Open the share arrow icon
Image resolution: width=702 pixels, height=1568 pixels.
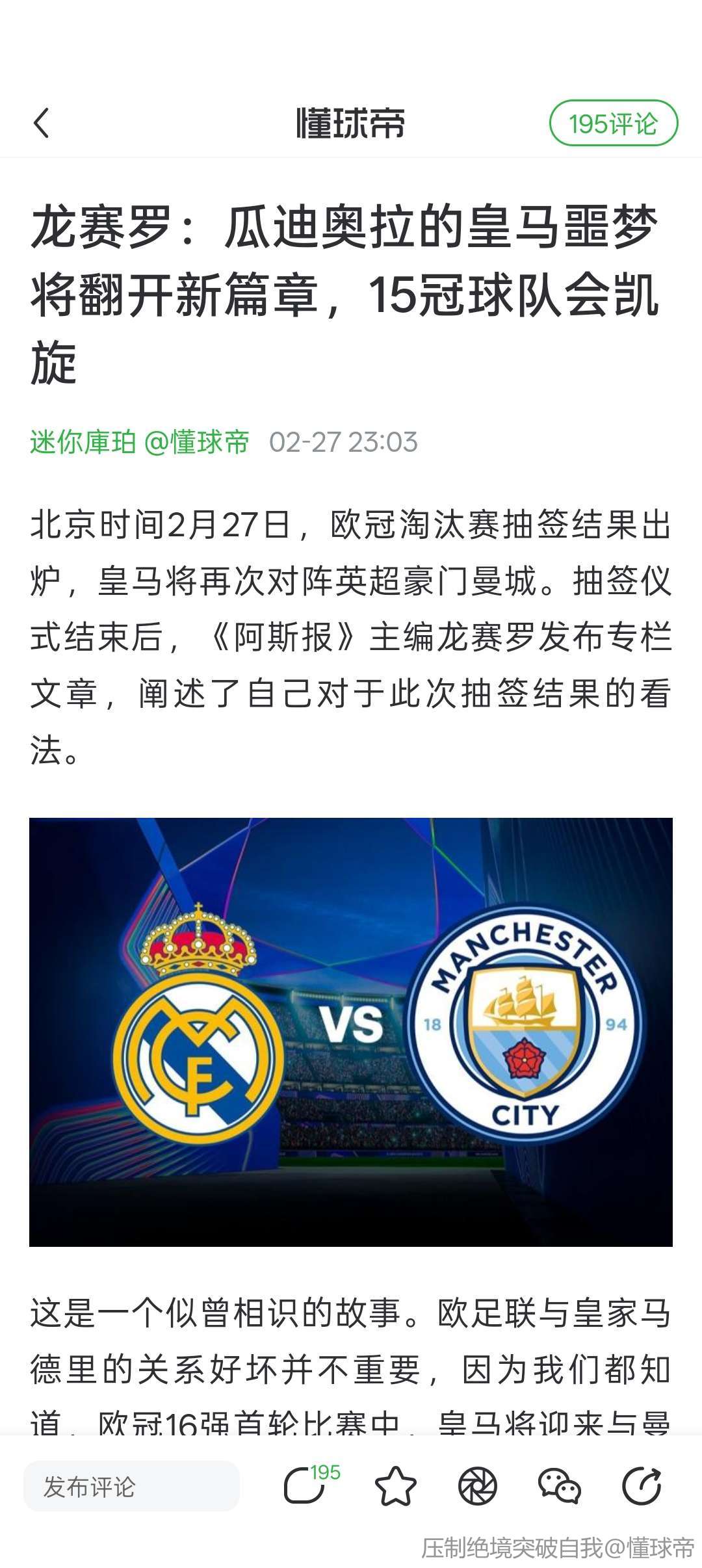[641, 1486]
